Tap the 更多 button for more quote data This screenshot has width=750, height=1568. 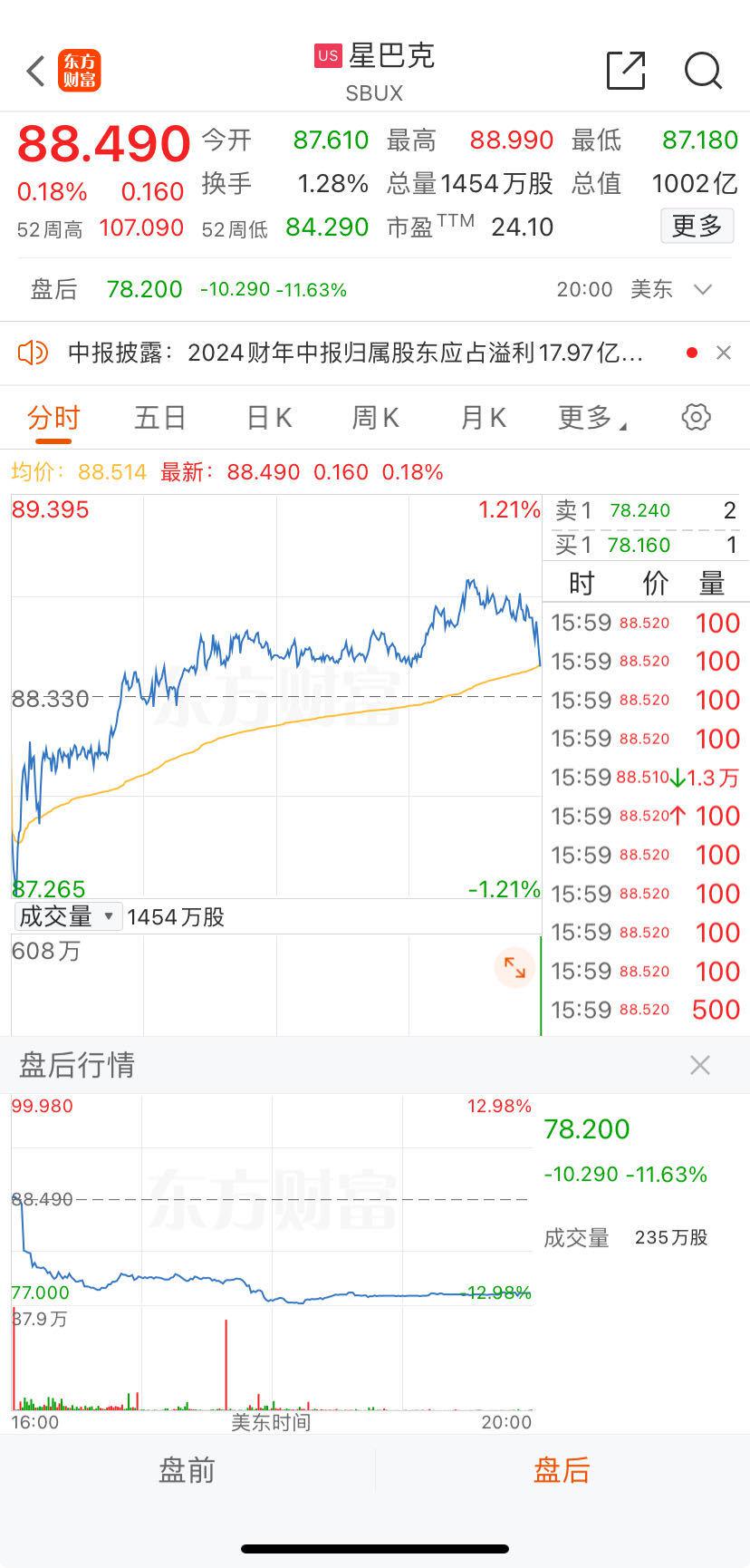(697, 226)
